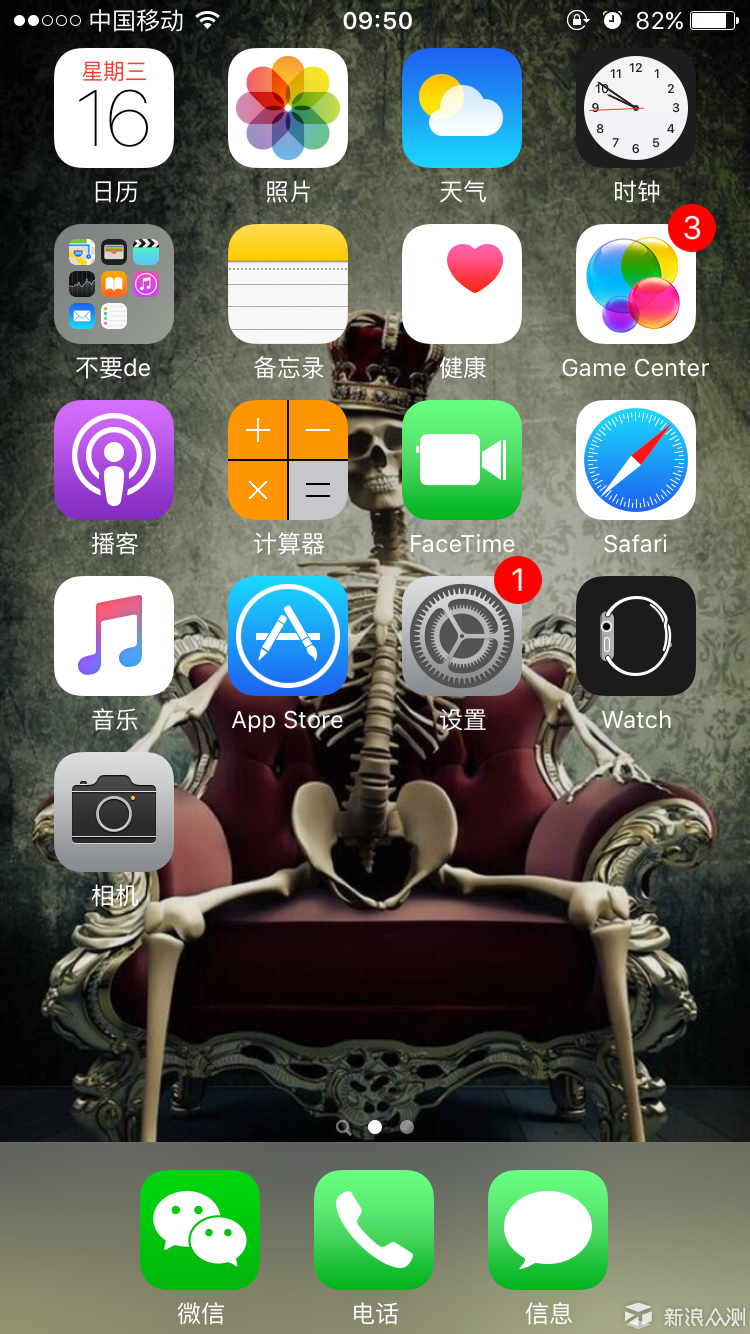The width and height of the screenshot is (750, 1334).
Task: Start the FaceTime app
Action: click(462, 460)
